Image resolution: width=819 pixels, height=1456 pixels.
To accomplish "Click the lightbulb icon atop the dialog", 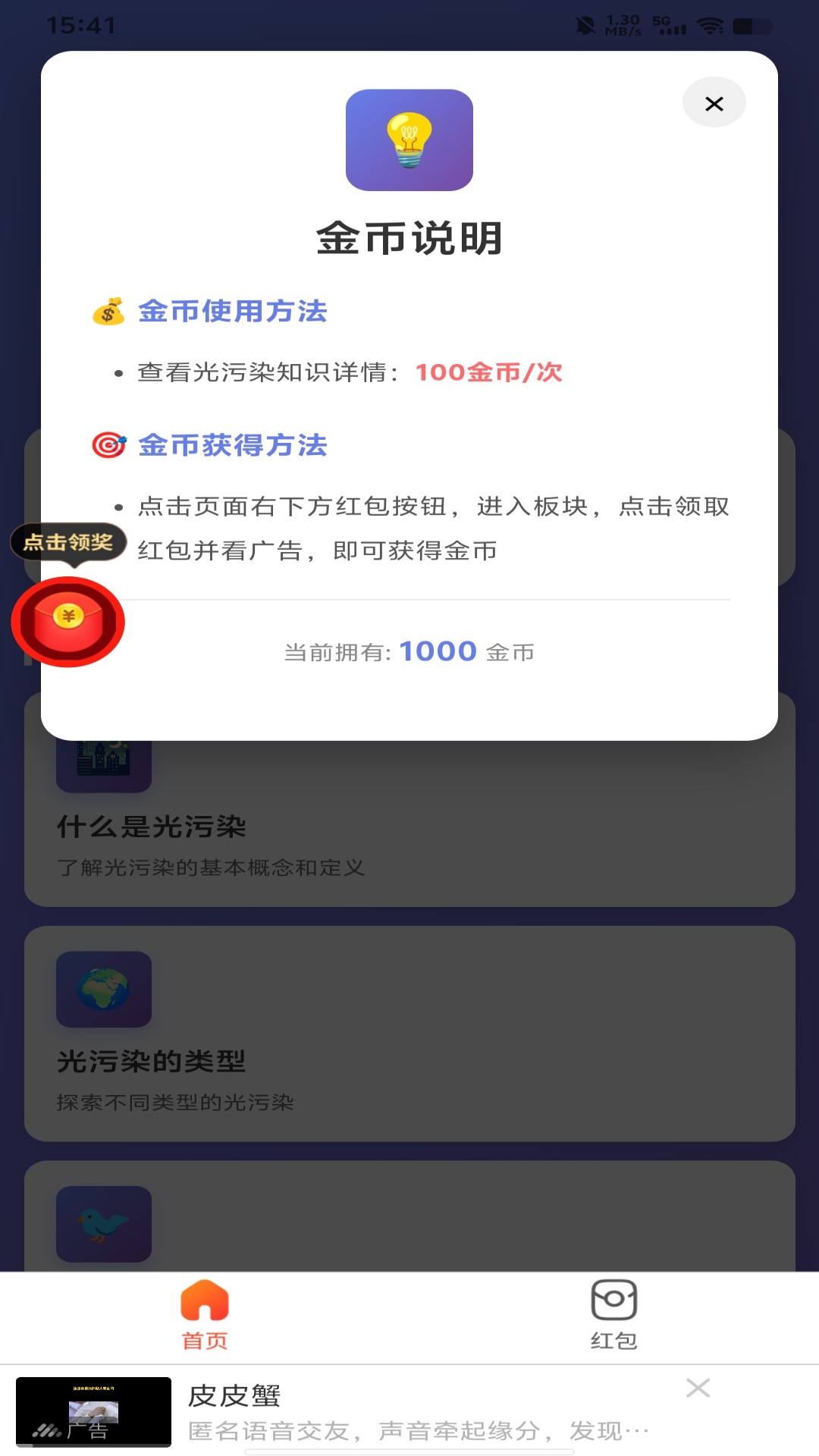I will (x=409, y=140).
